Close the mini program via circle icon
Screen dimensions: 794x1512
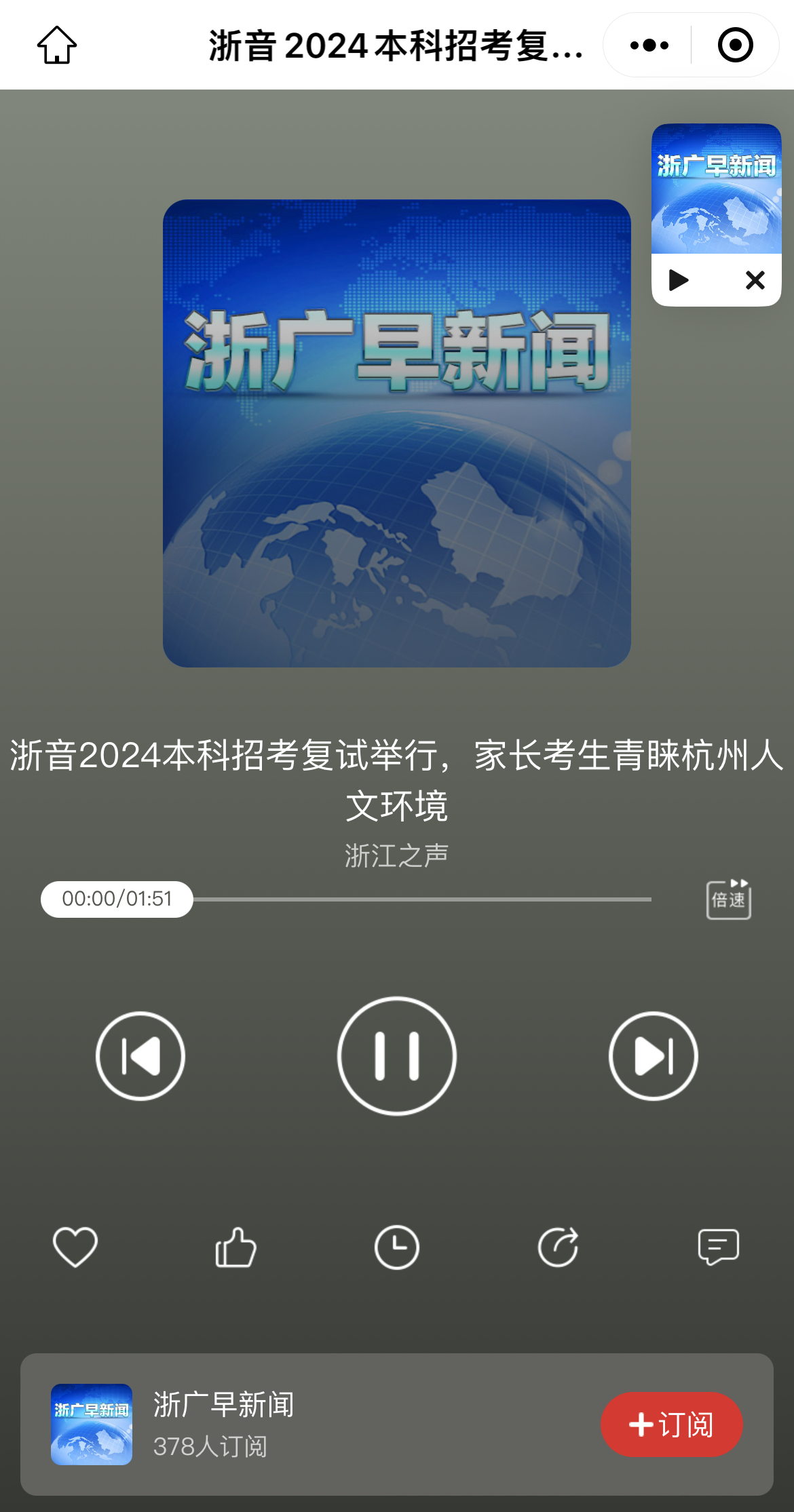pos(735,45)
